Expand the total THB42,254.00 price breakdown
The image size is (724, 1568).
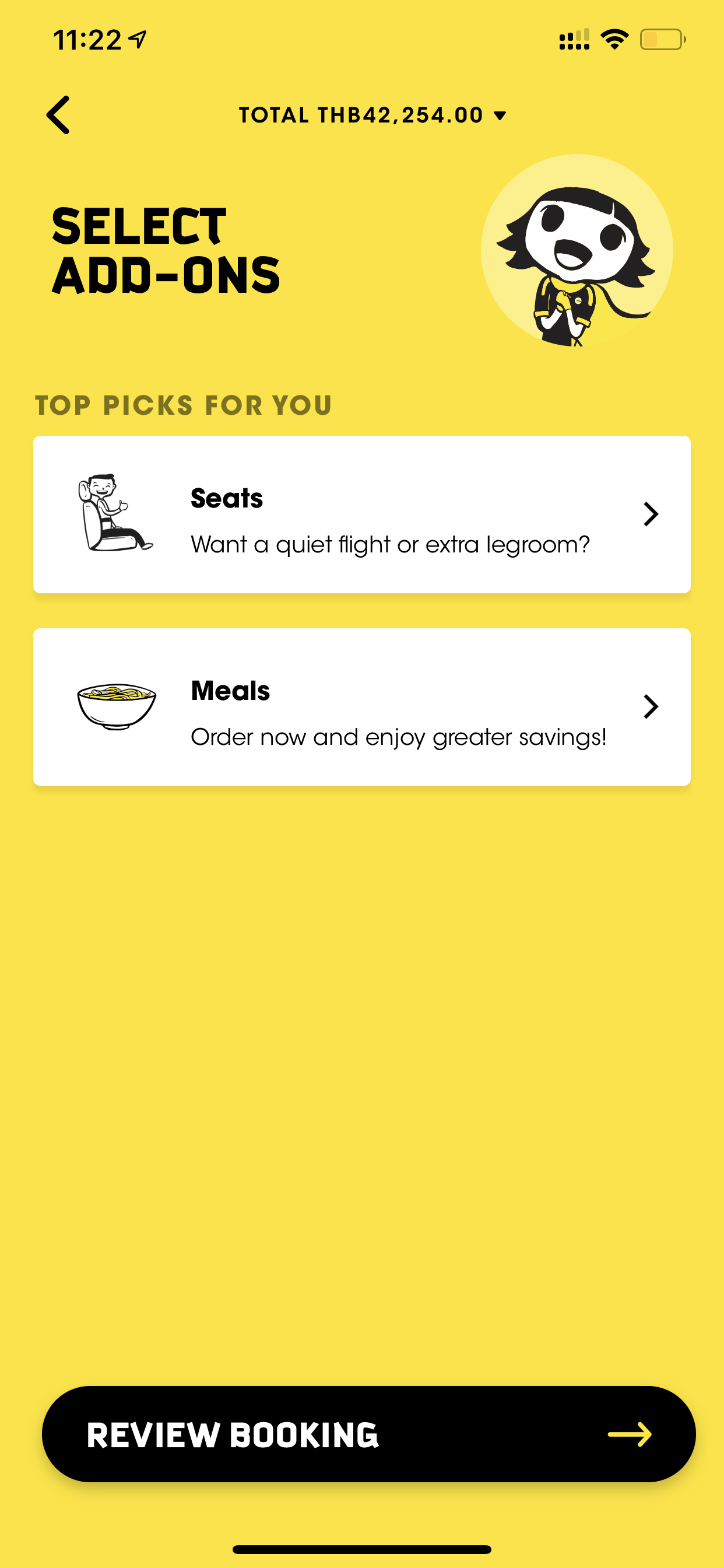coord(372,115)
